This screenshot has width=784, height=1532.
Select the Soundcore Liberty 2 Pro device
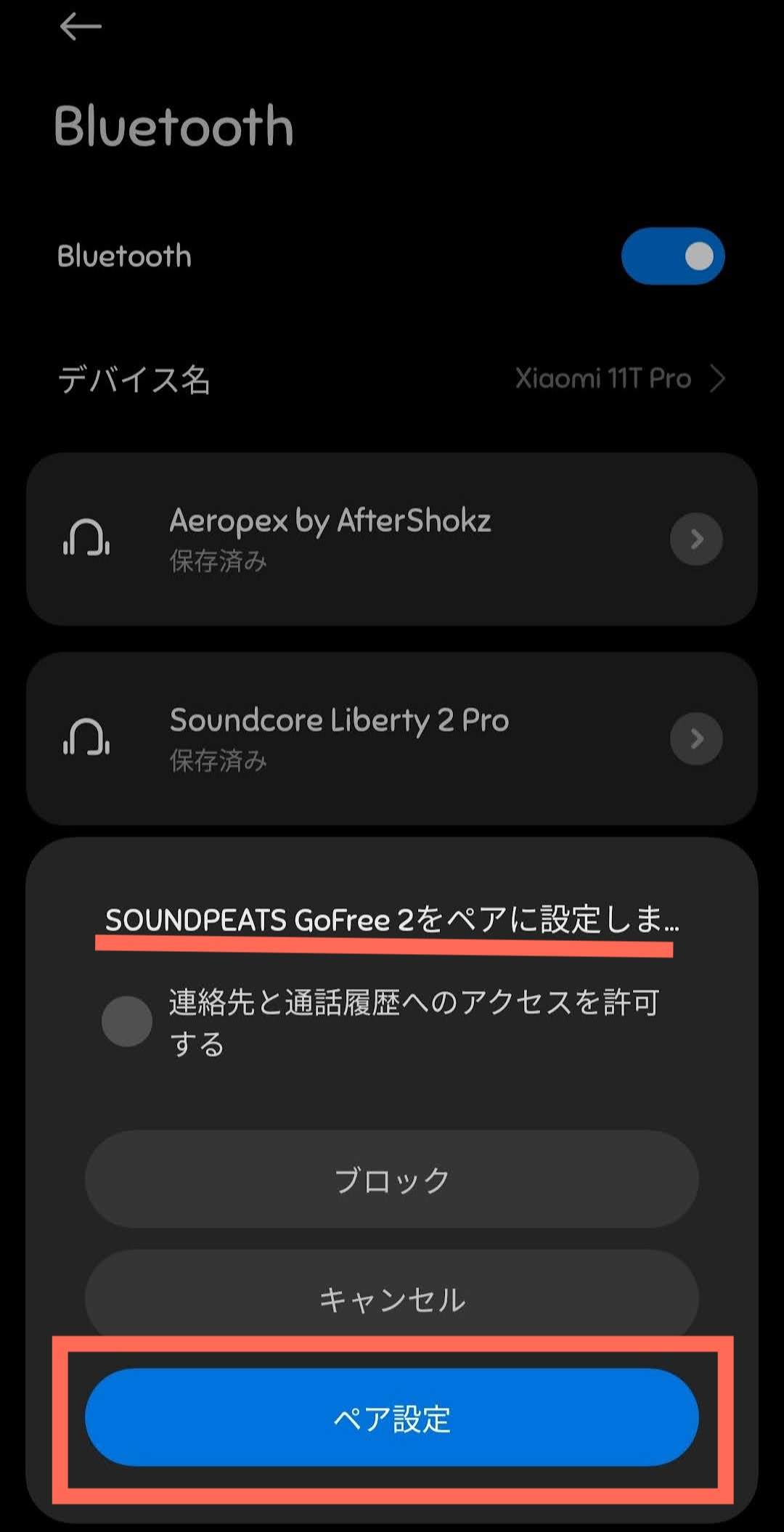[x=339, y=738]
